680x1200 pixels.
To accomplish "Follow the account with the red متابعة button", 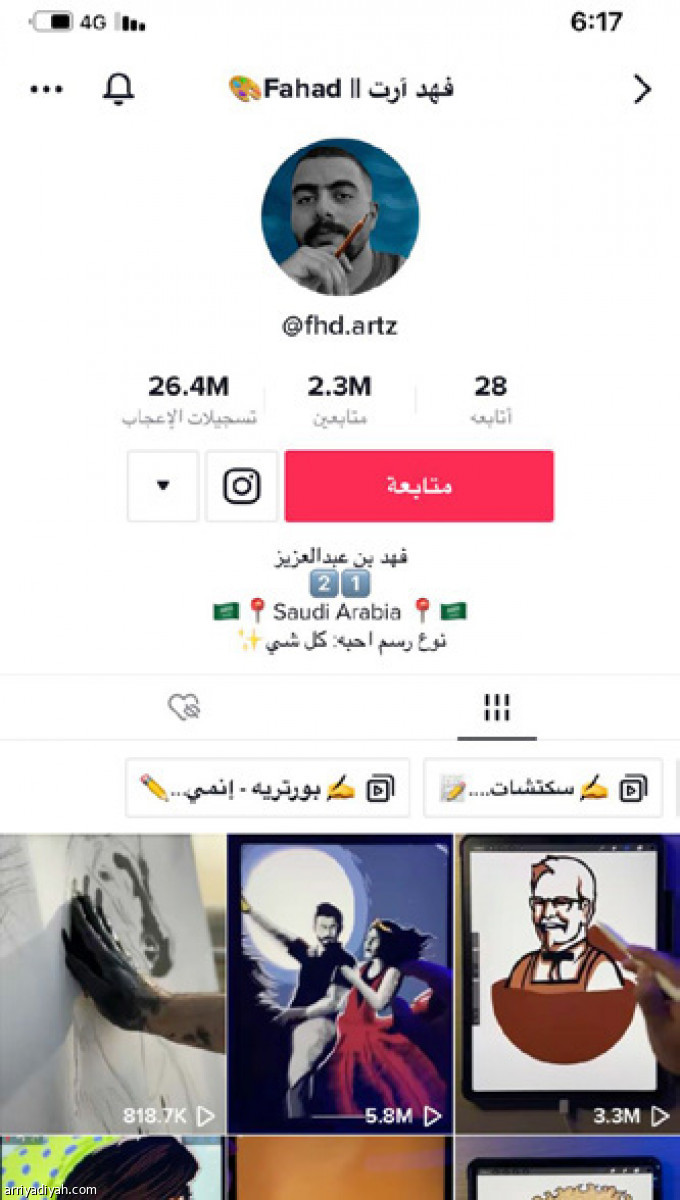I will [419, 486].
